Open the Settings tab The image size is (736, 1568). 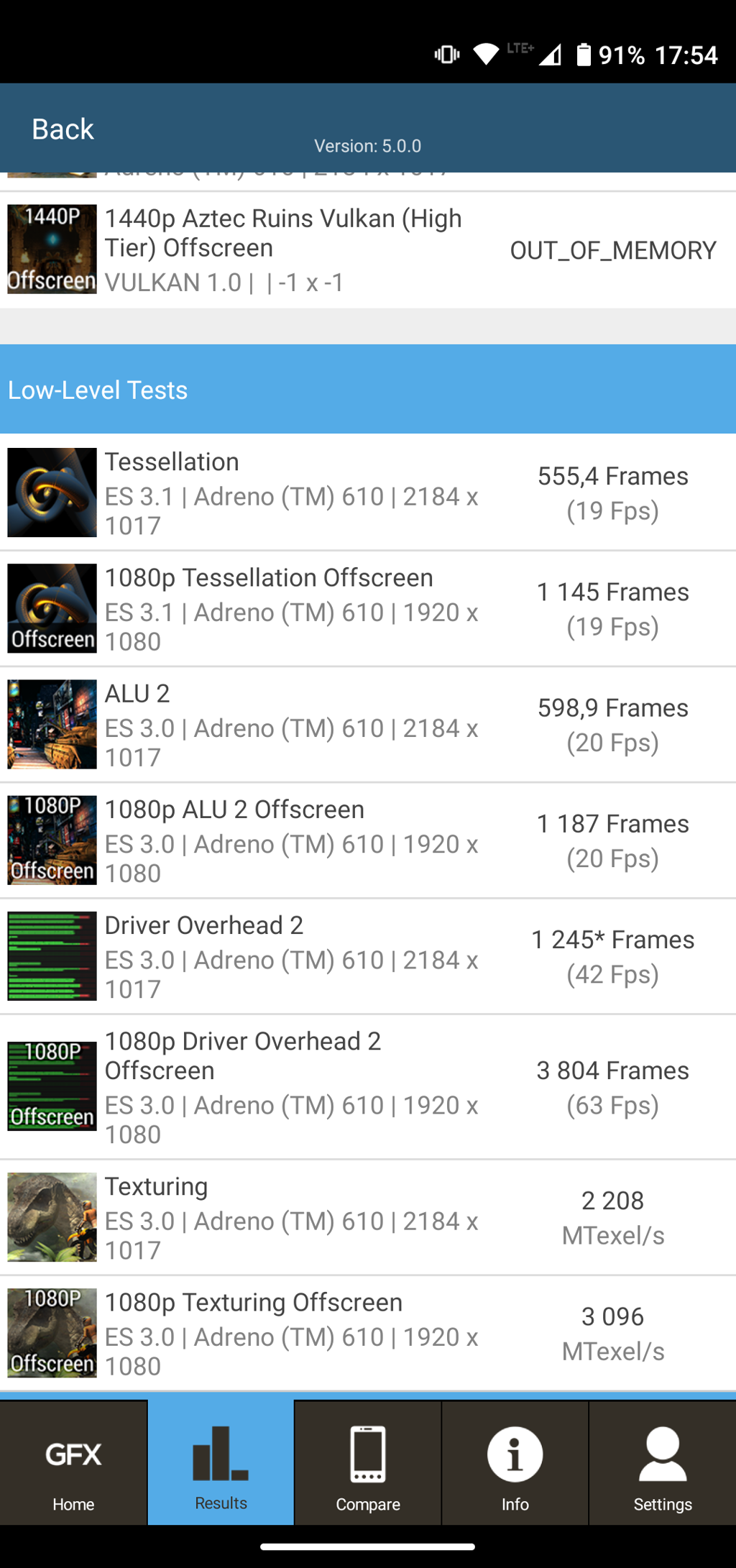663,1462
